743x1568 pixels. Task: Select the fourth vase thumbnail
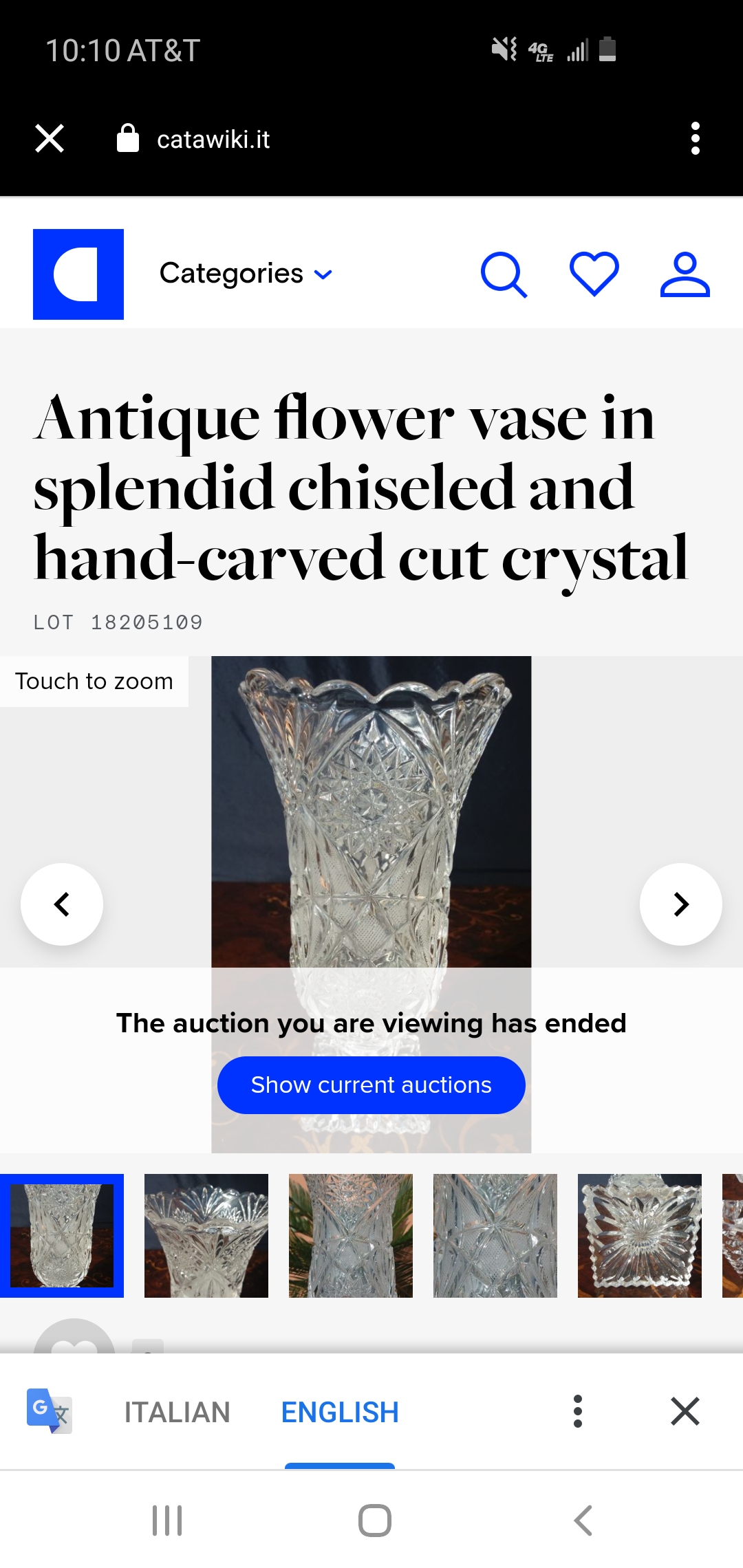tap(495, 1236)
